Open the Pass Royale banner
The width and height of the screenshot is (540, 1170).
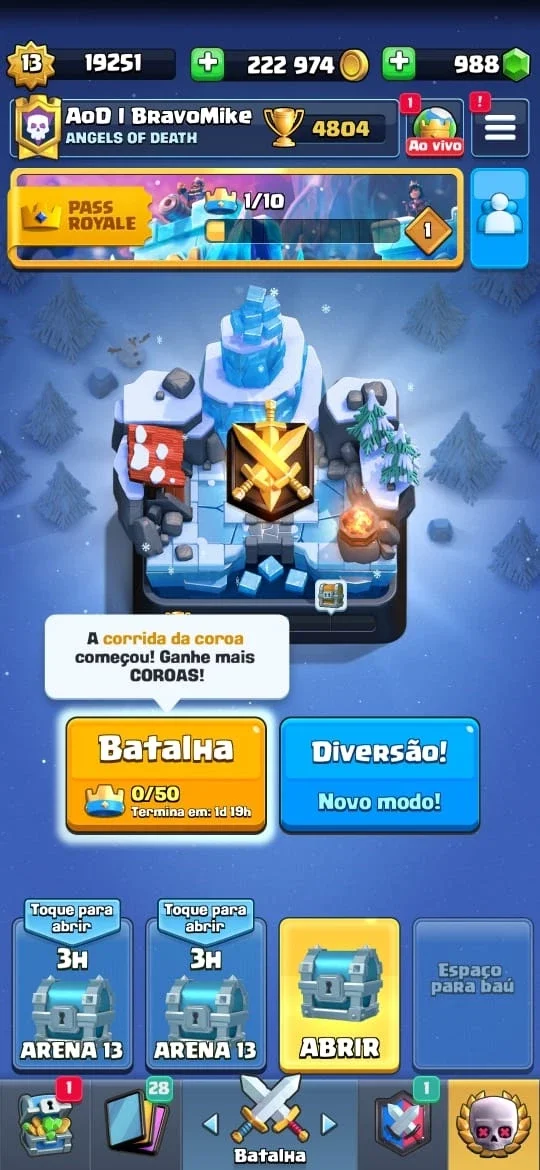(236, 219)
